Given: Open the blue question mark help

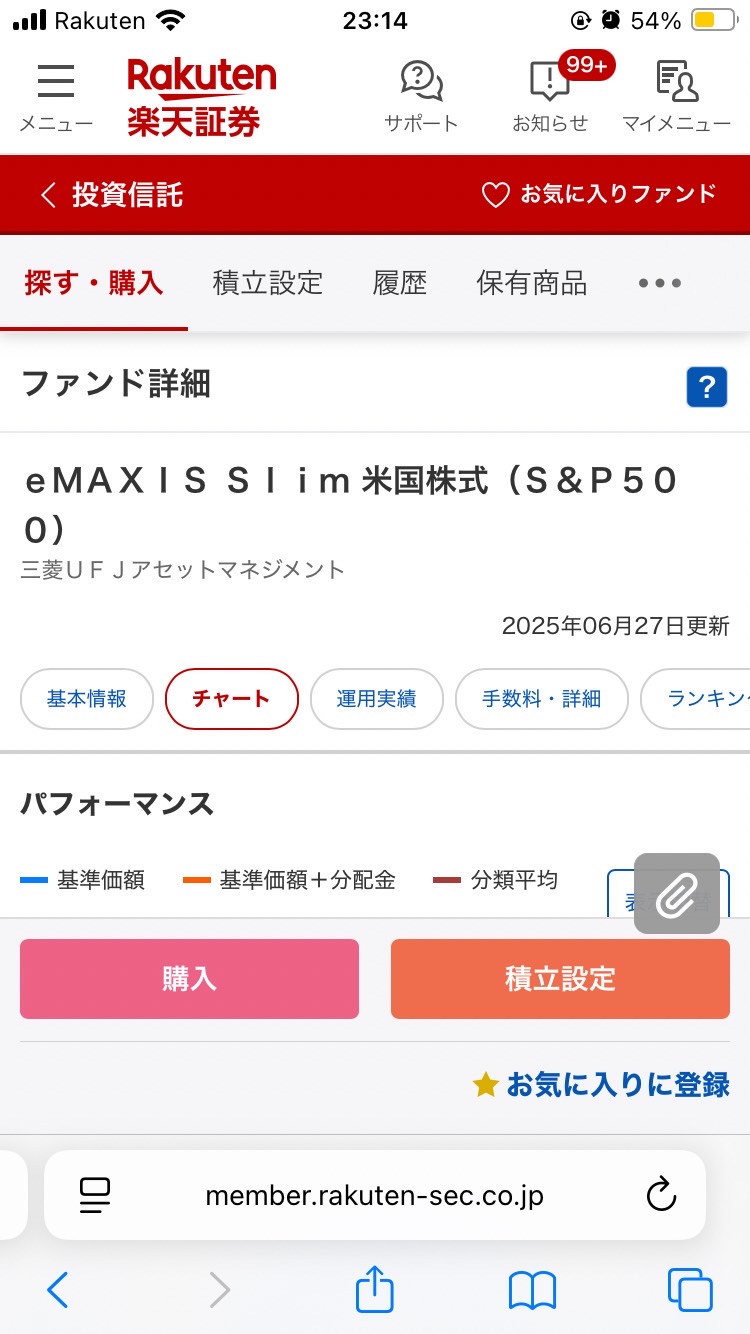Looking at the screenshot, I should [x=706, y=386].
